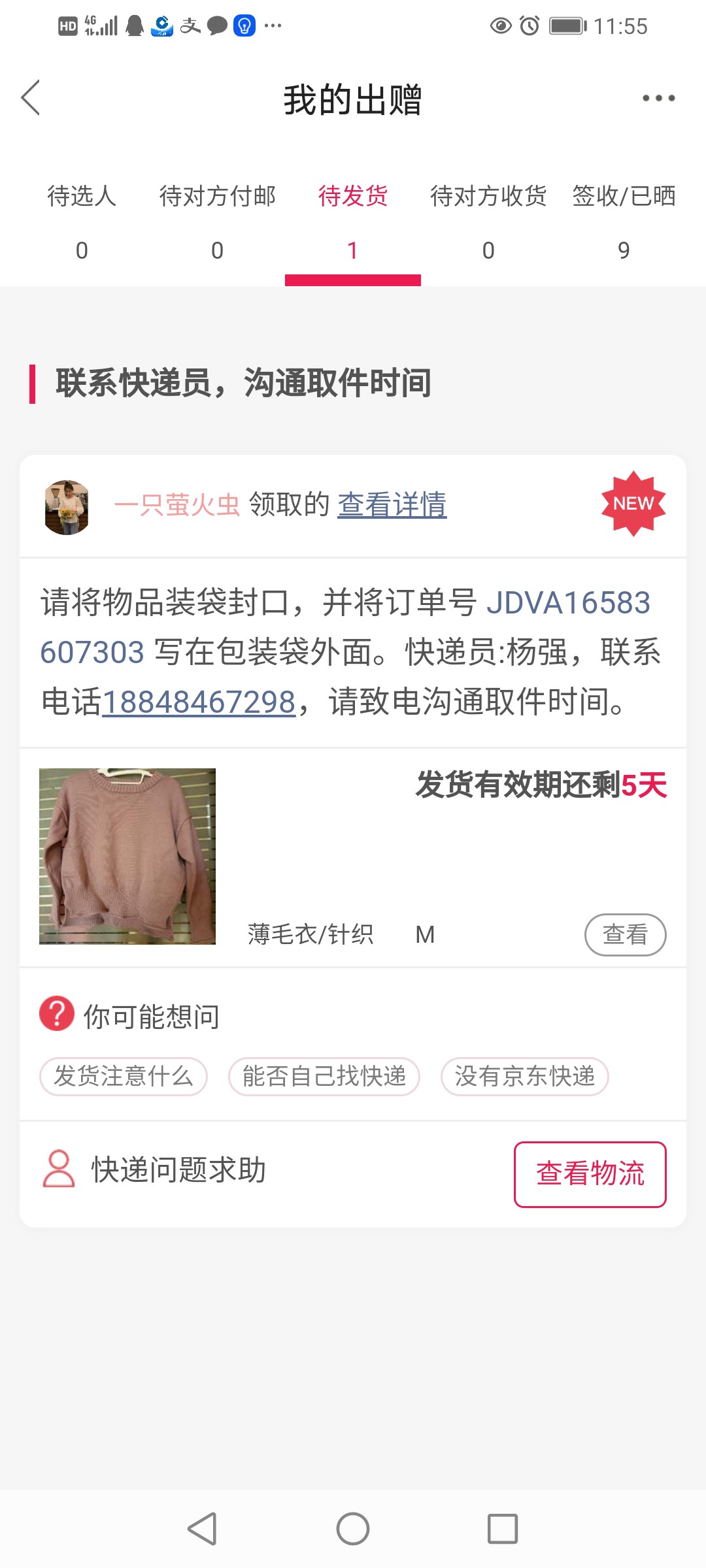Image resolution: width=706 pixels, height=1568 pixels.
Task: Select the 发货注意什么 question chip
Action: click(x=124, y=1076)
